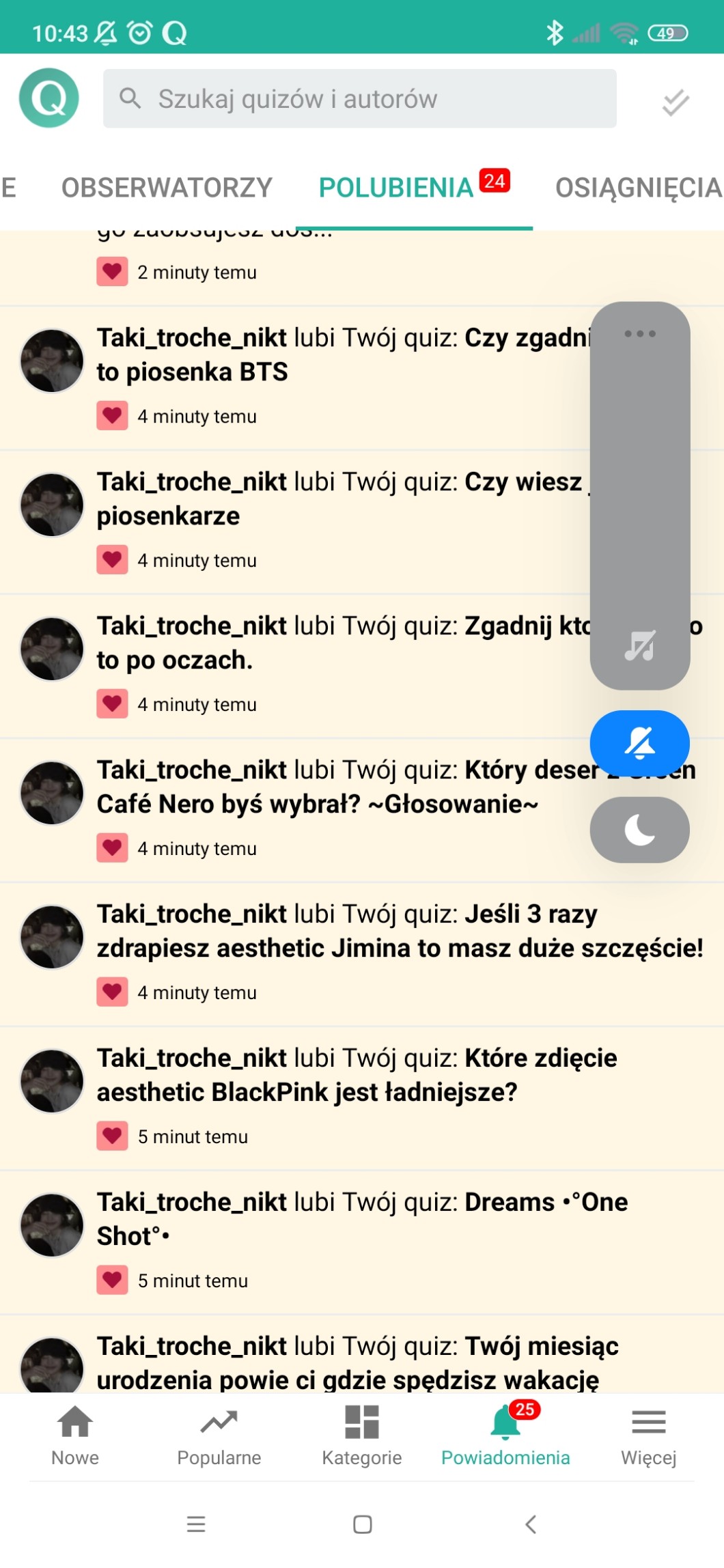The height and width of the screenshot is (1568, 724).
Task: Switch to the Popularne tab
Action: (x=219, y=1436)
